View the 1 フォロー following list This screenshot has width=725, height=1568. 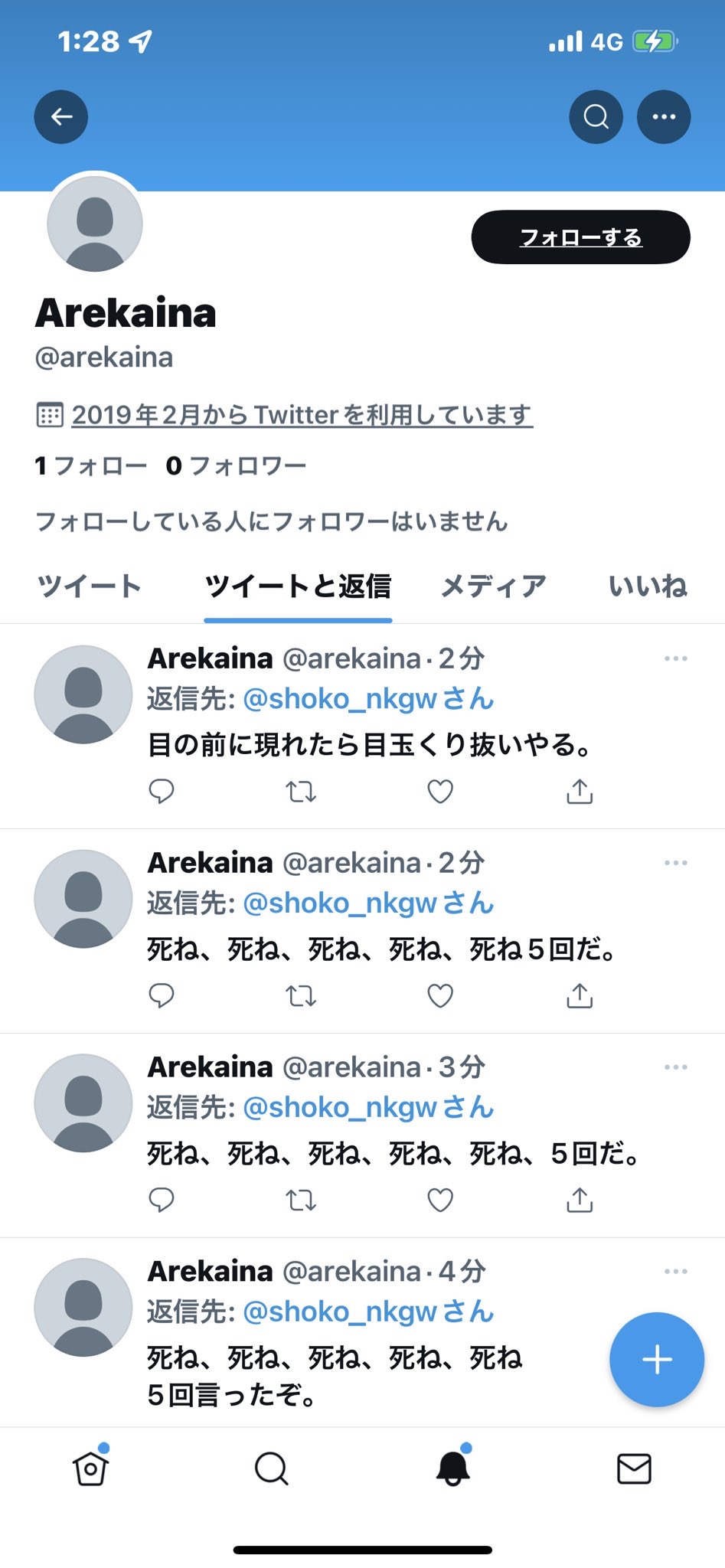90,465
